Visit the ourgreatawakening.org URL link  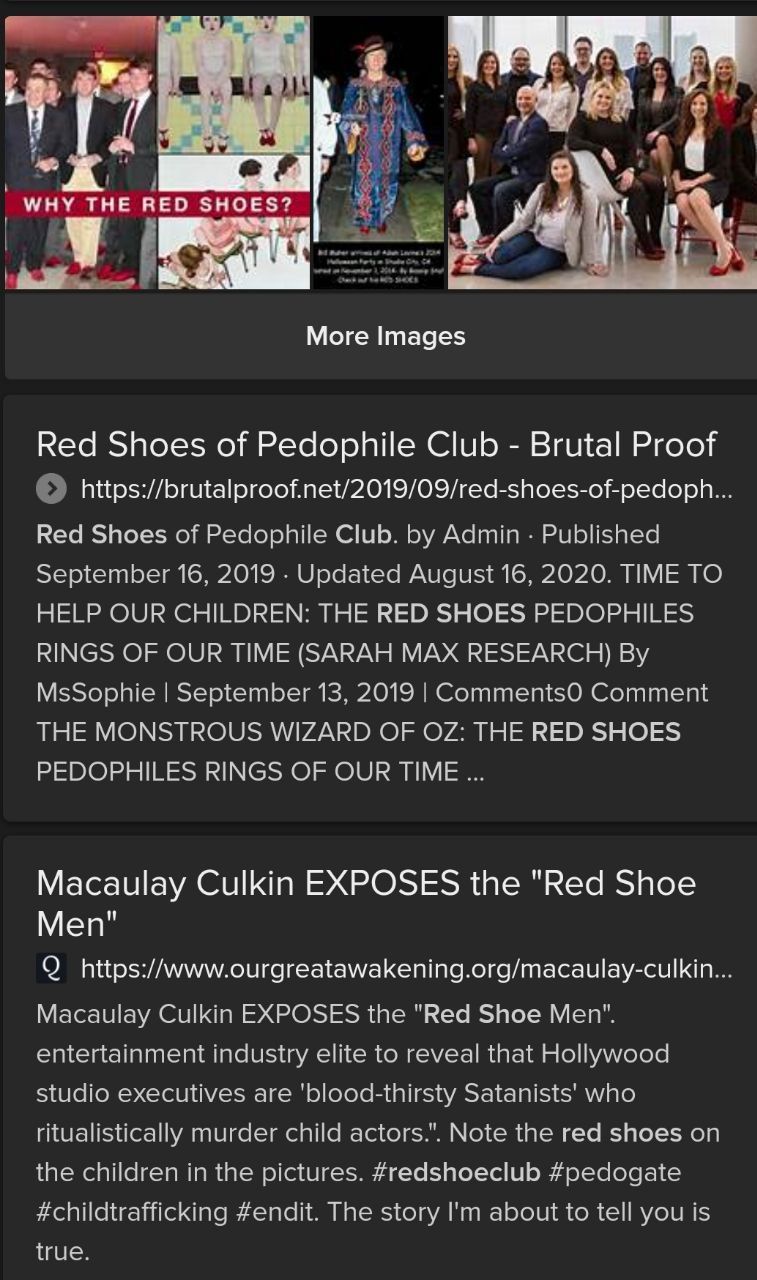point(405,968)
